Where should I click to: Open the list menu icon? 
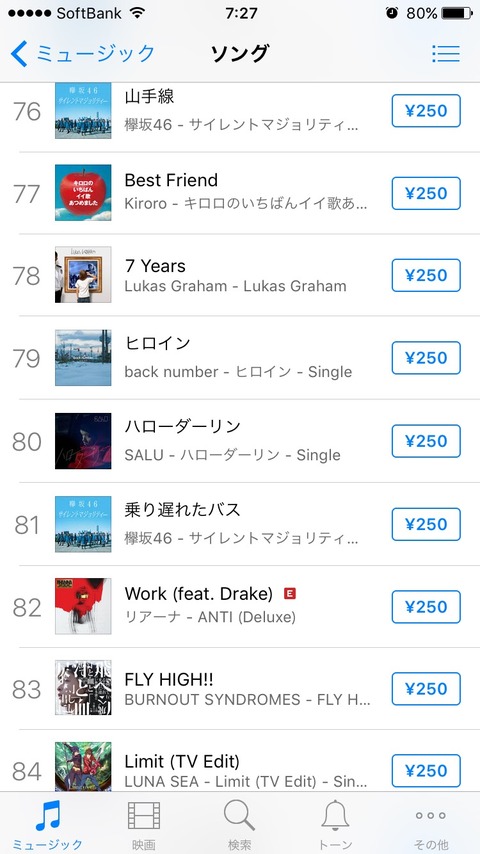446,53
